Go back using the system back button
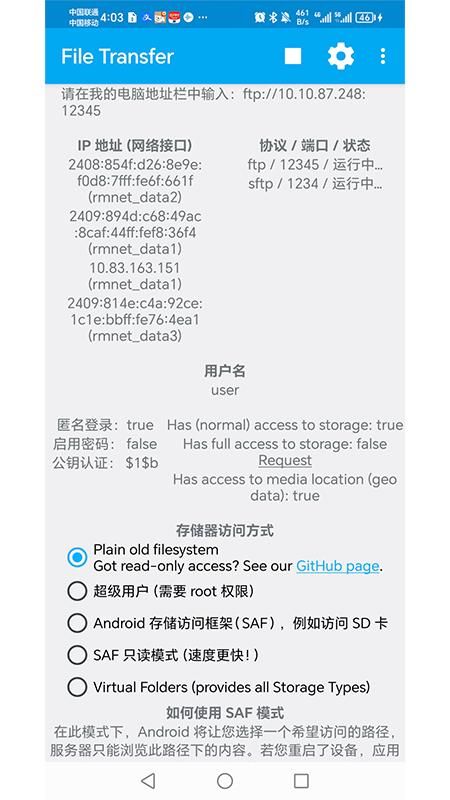The image size is (450, 800). click(x=148, y=781)
